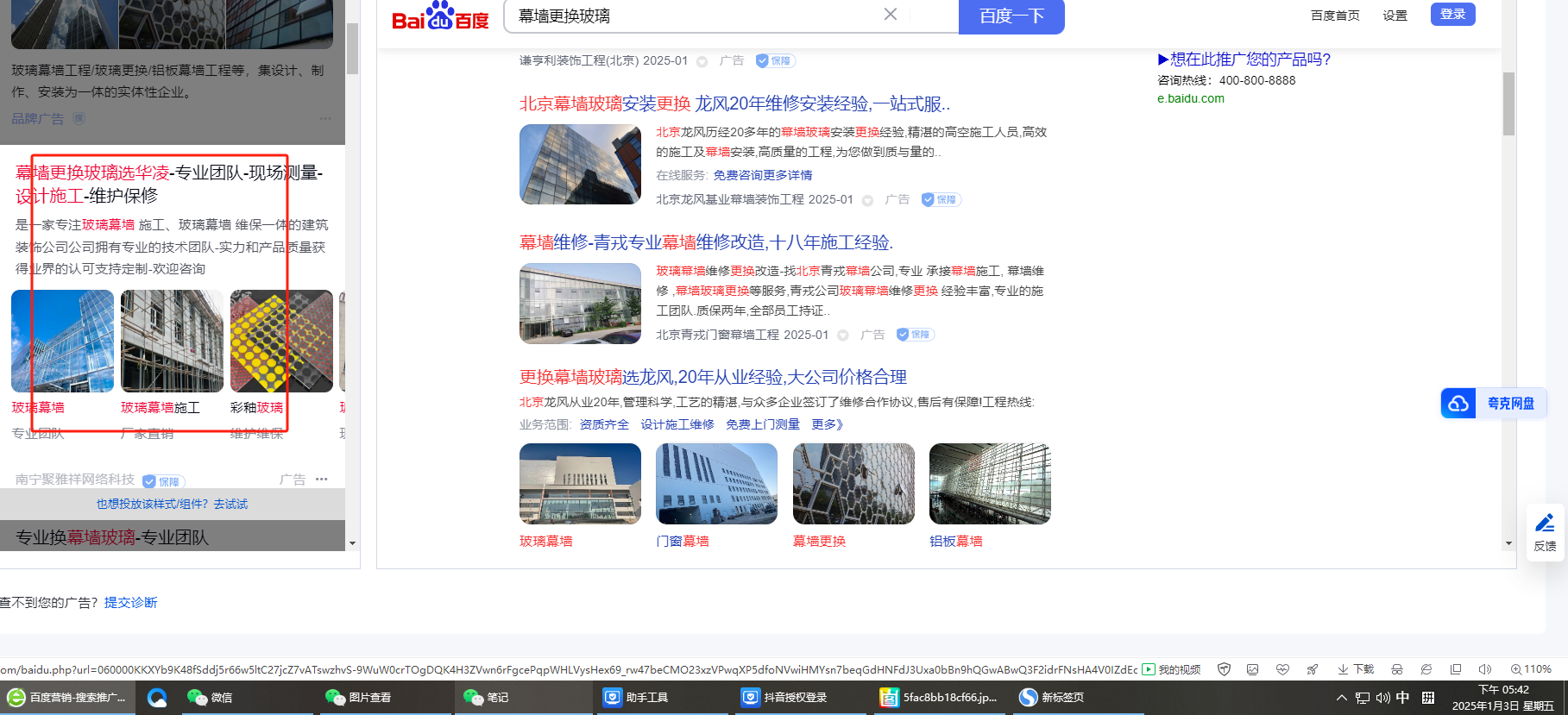Open result 幕墙维修-青戎专业幕墙维修改造
The width and height of the screenshot is (1568, 715).
tap(705, 242)
